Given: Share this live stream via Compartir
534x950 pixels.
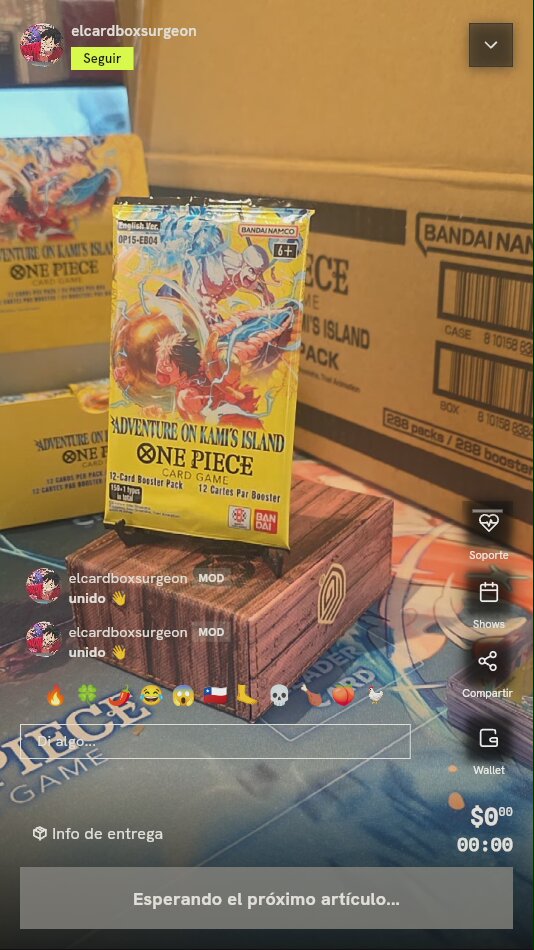Looking at the screenshot, I should (x=488, y=674).
